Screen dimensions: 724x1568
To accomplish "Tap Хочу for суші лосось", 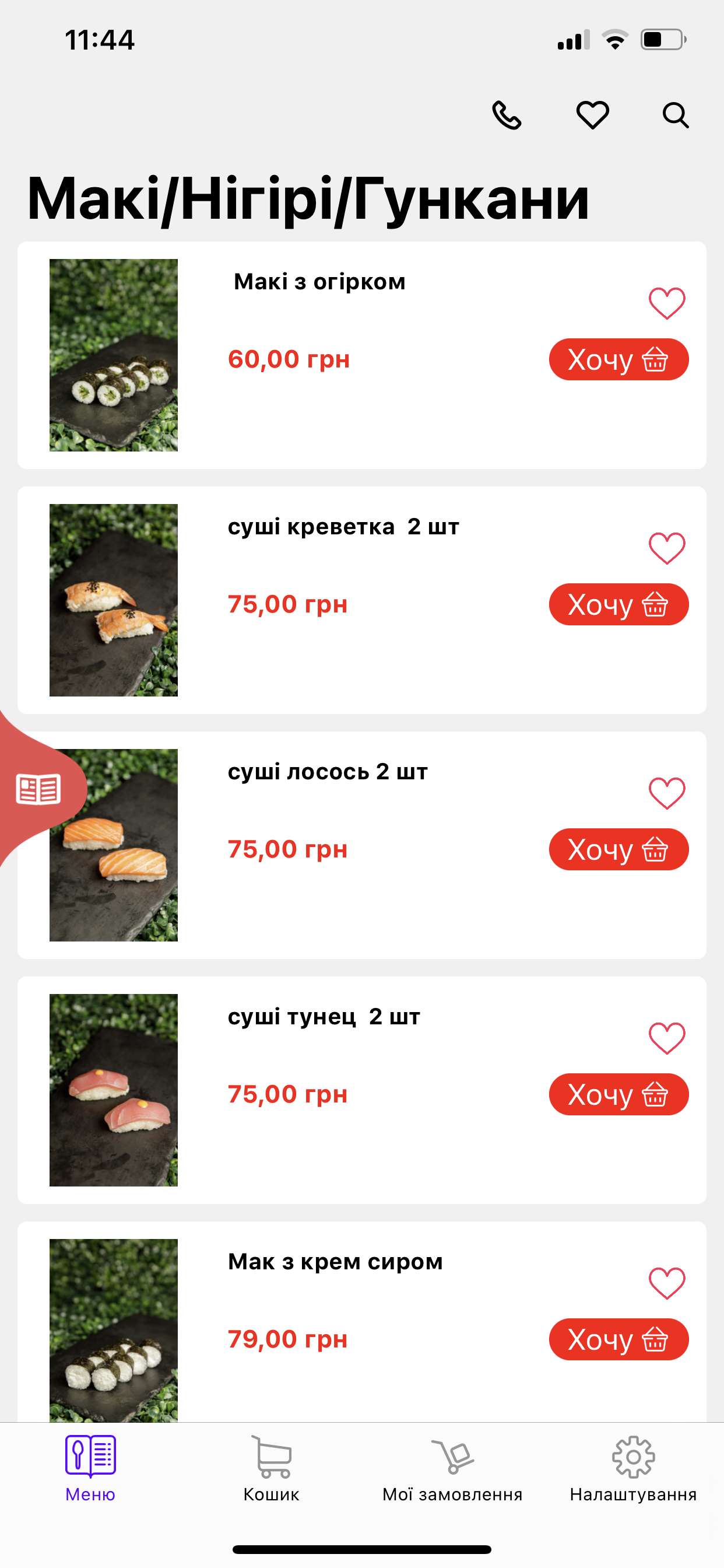I will coord(618,850).
